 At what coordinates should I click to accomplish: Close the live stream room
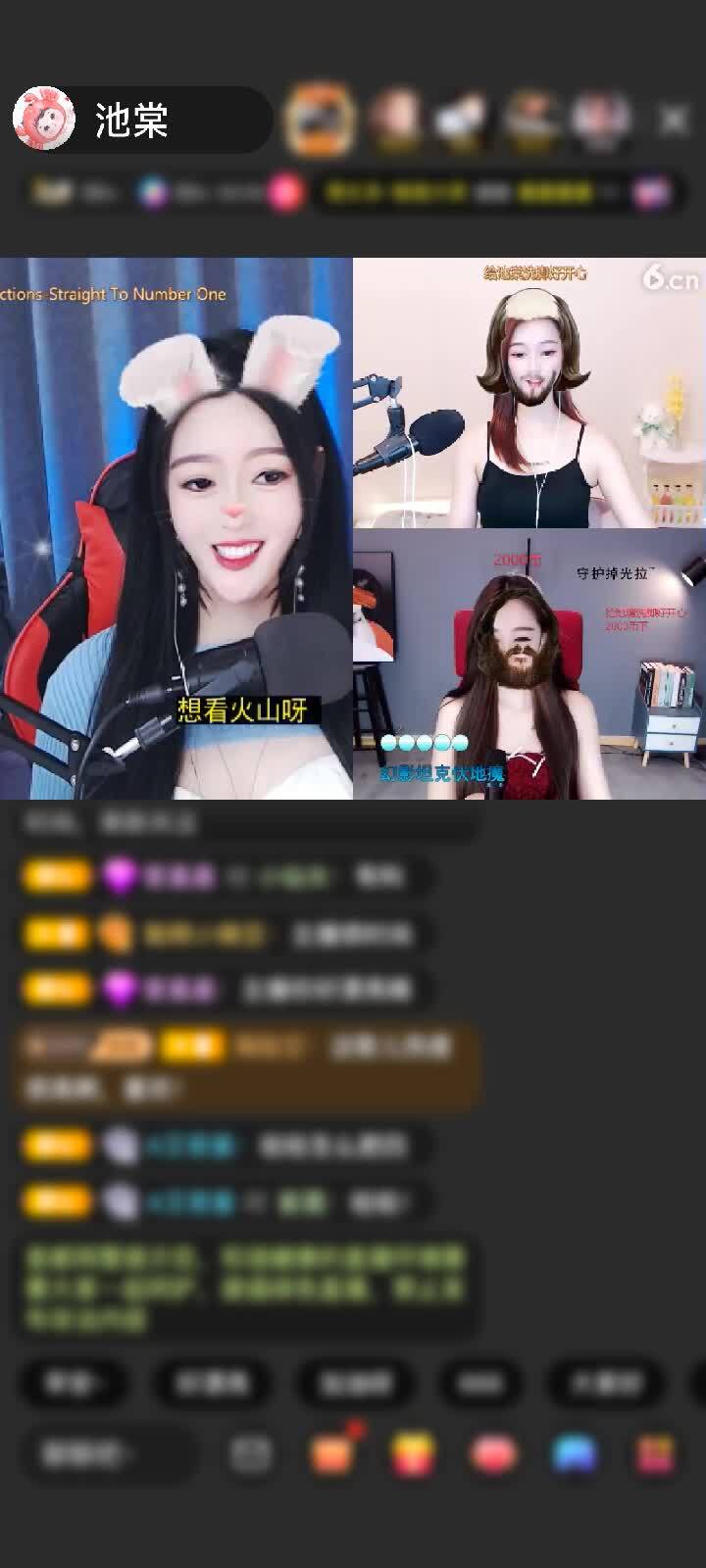(674, 120)
